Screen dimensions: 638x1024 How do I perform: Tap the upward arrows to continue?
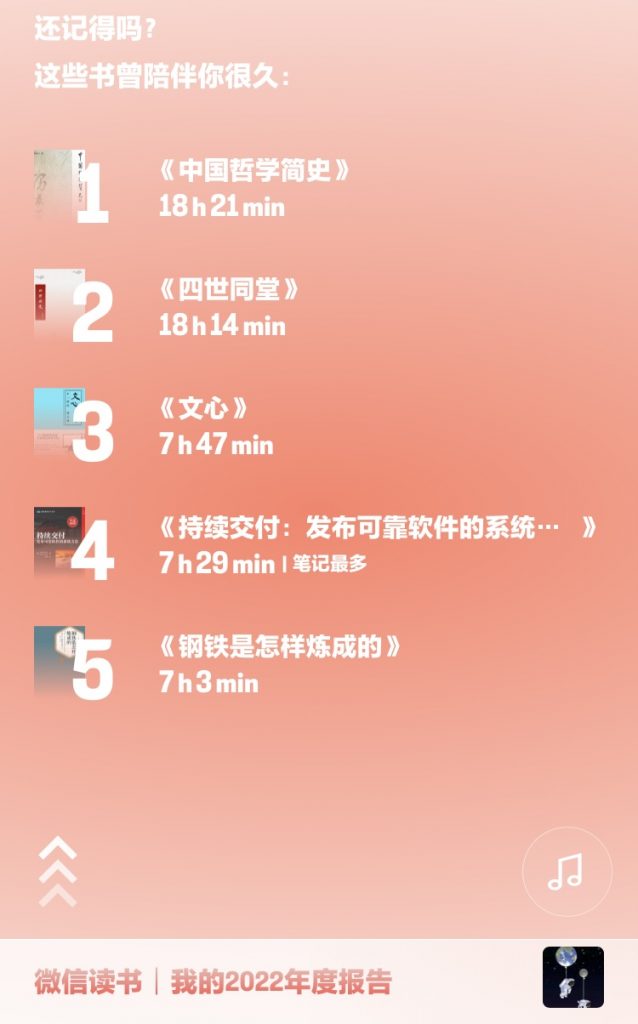pos(58,871)
